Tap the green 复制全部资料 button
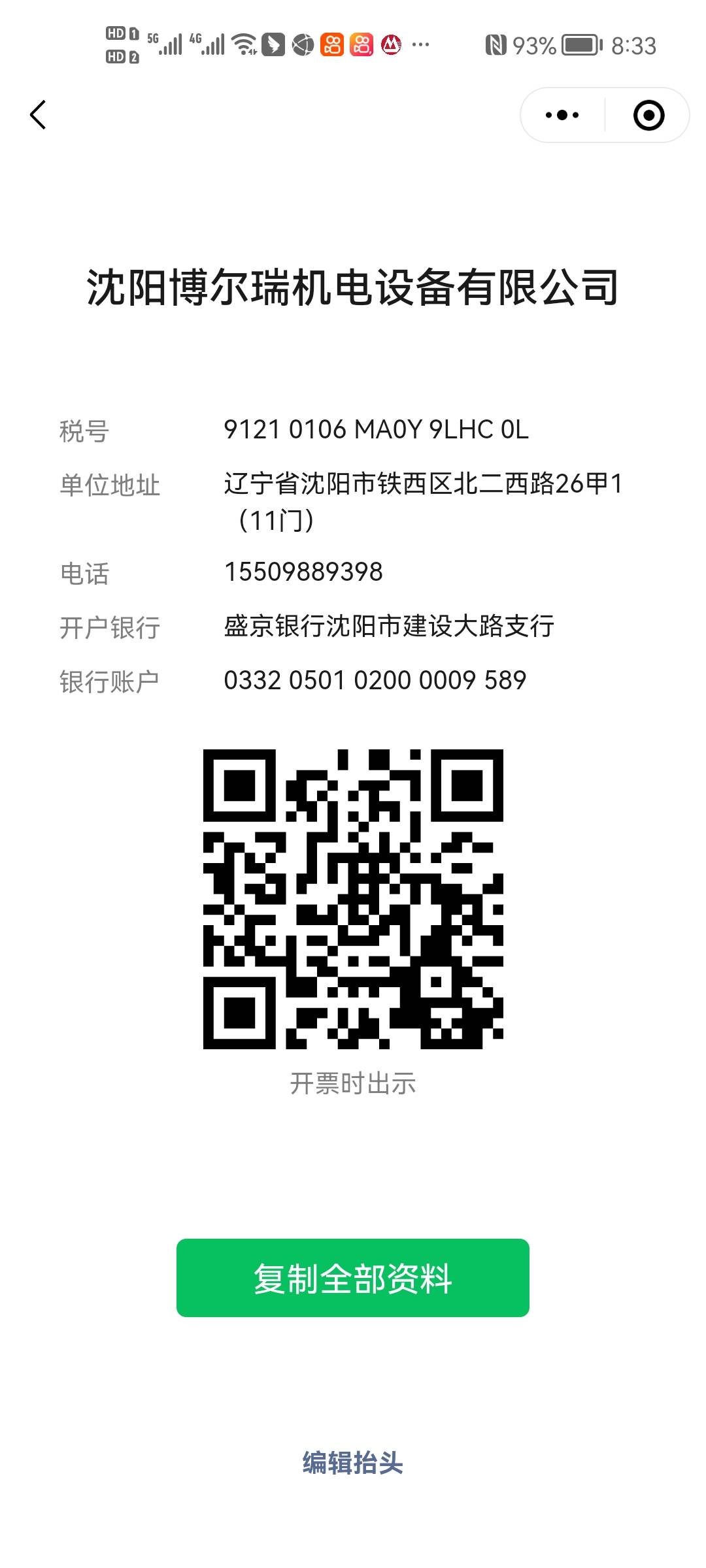Image resolution: width=706 pixels, height=1568 pixels. click(352, 1277)
